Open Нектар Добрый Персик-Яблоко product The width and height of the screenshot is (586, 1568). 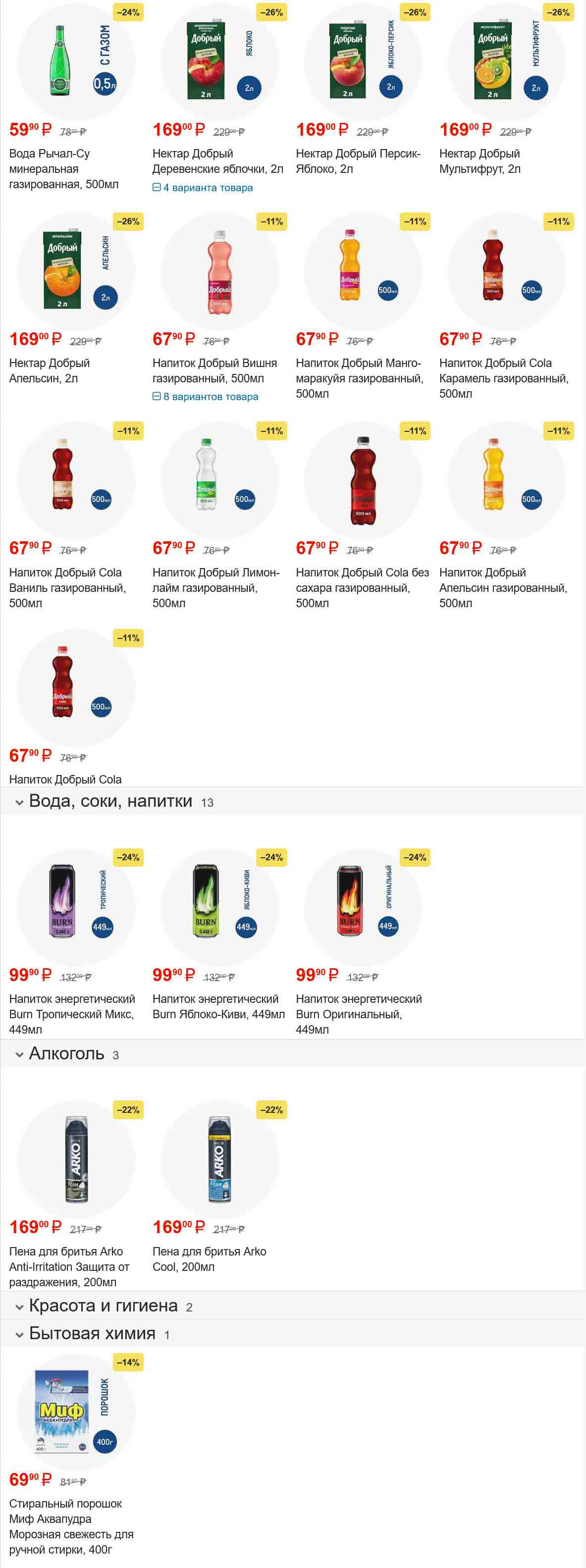coord(358,160)
